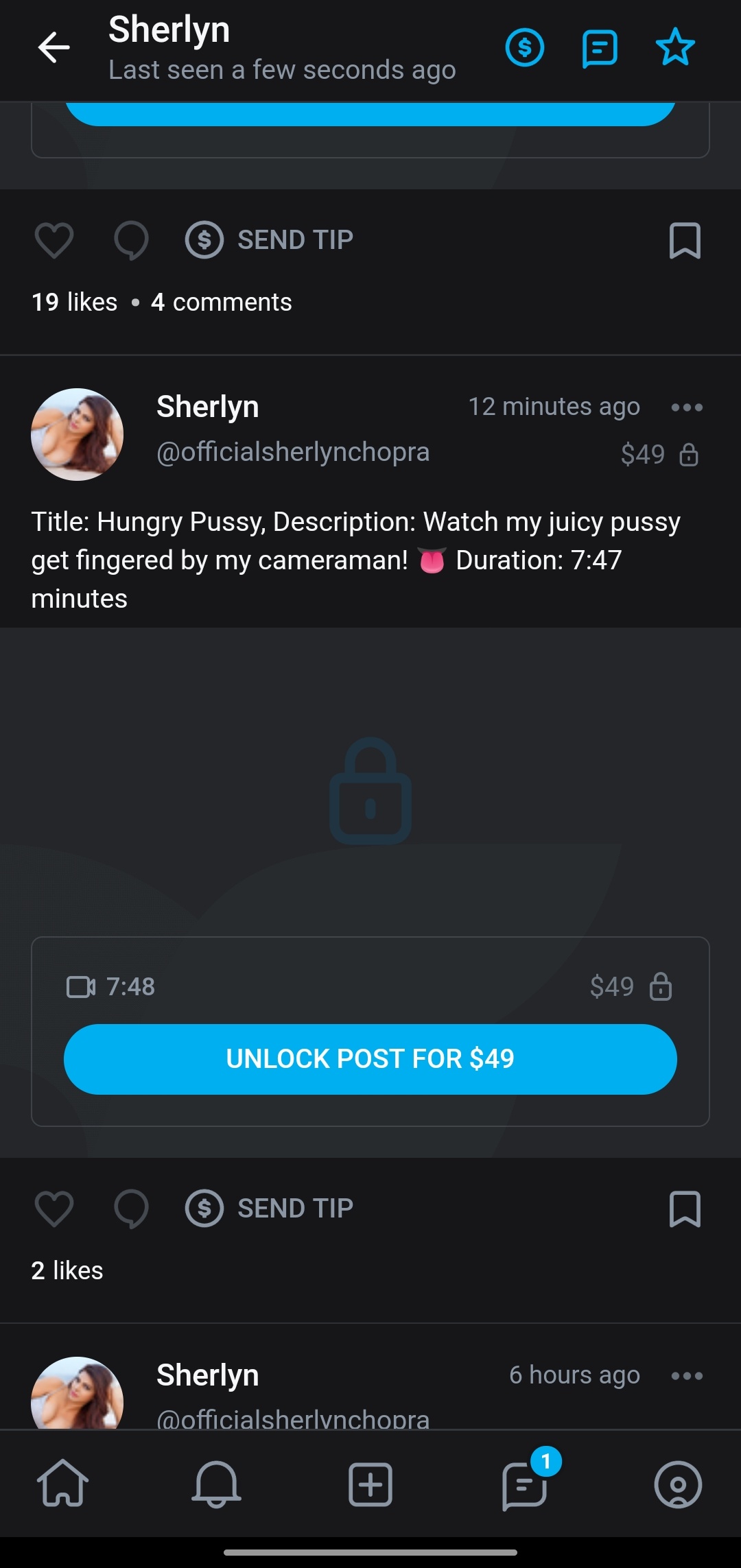
Task: Switch to the Home tab
Action: [62, 1484]
